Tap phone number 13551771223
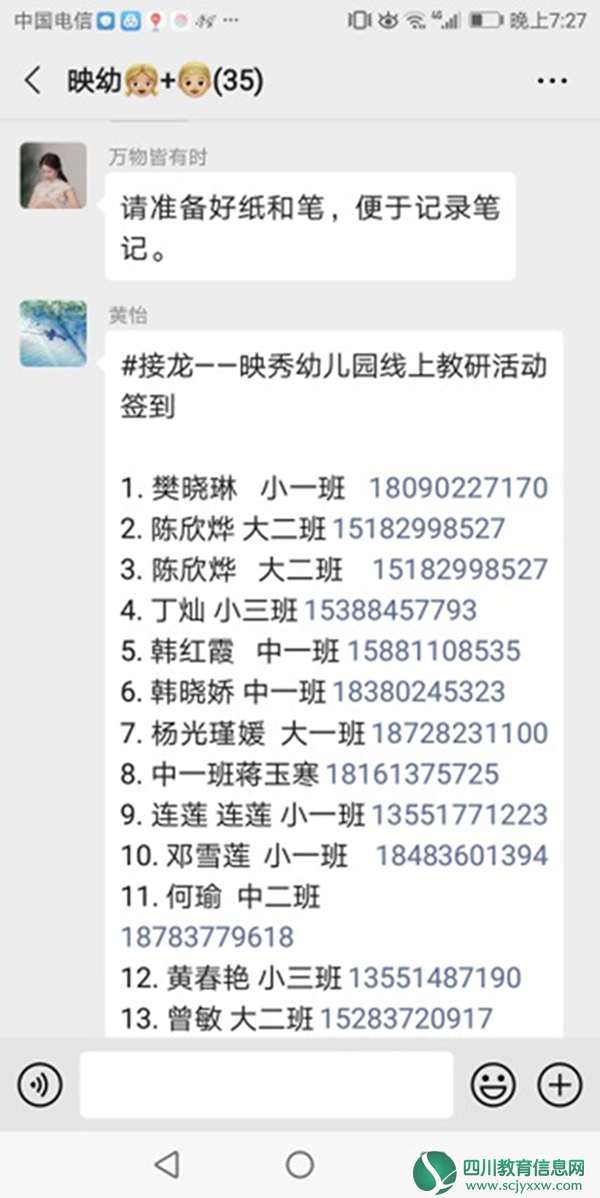The height and width of the screenshot is (1198, 600). (x=459, y=814)
